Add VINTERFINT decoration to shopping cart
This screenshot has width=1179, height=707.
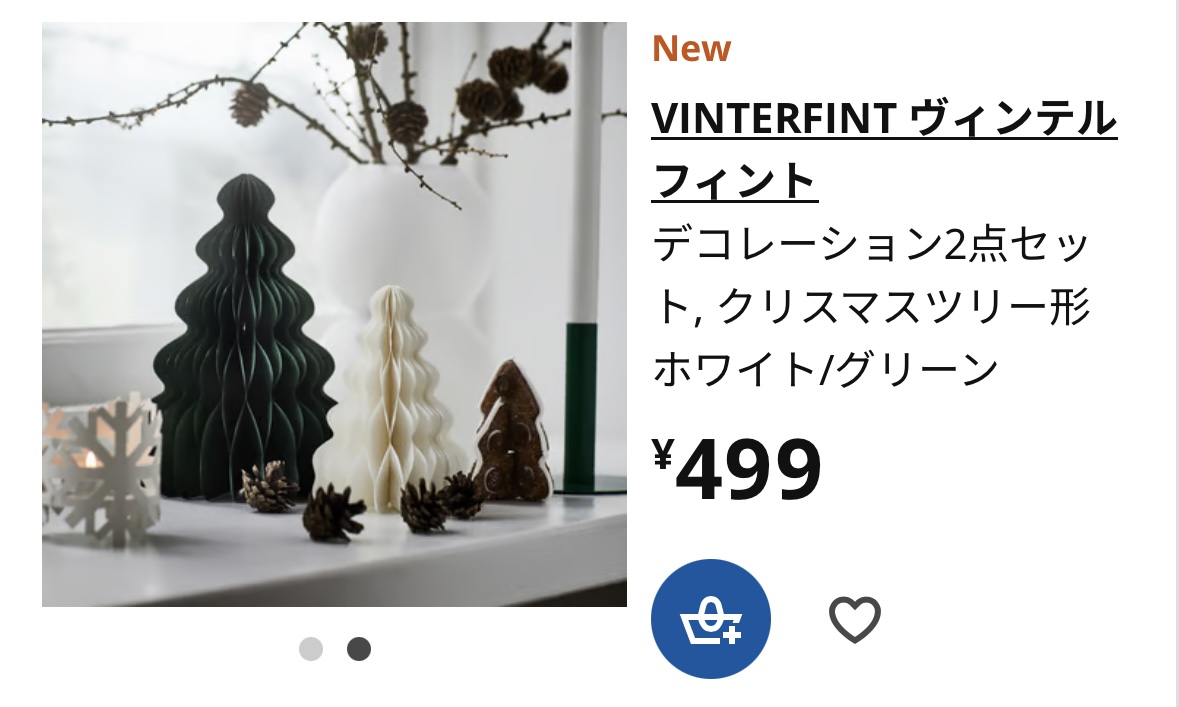710,619
